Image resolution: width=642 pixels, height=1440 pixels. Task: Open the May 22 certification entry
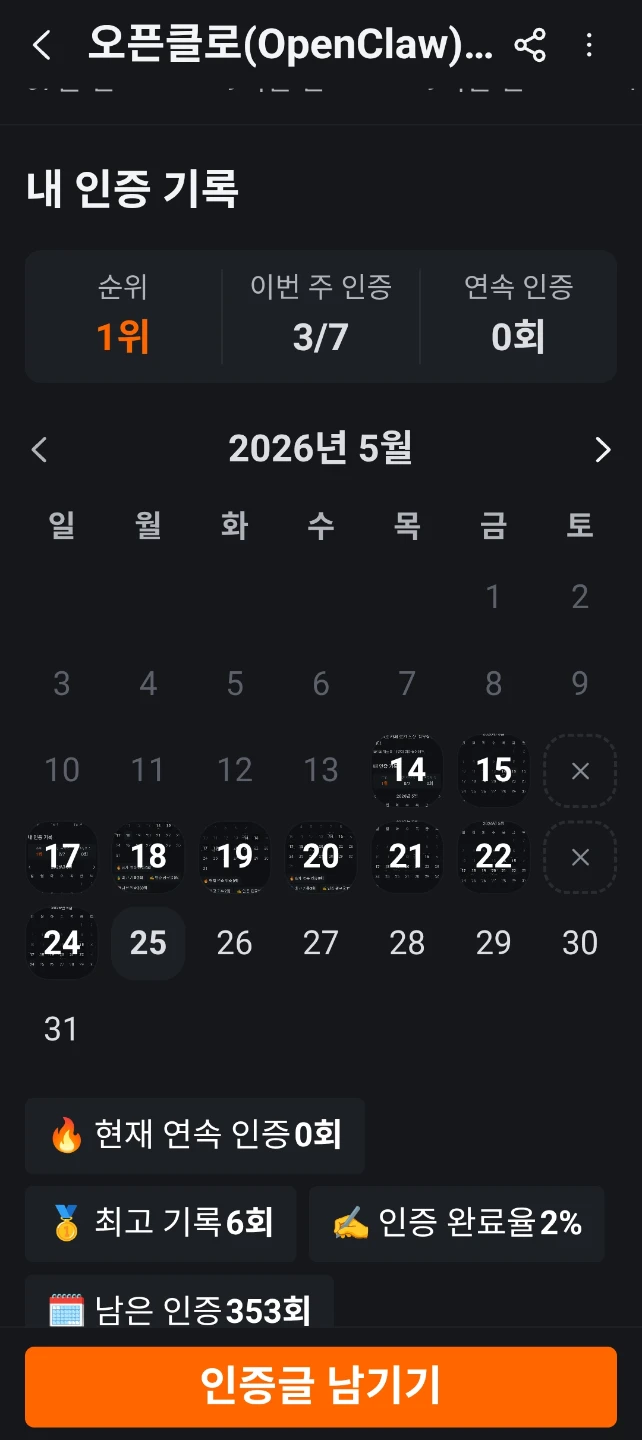click(x=494, y=856)
